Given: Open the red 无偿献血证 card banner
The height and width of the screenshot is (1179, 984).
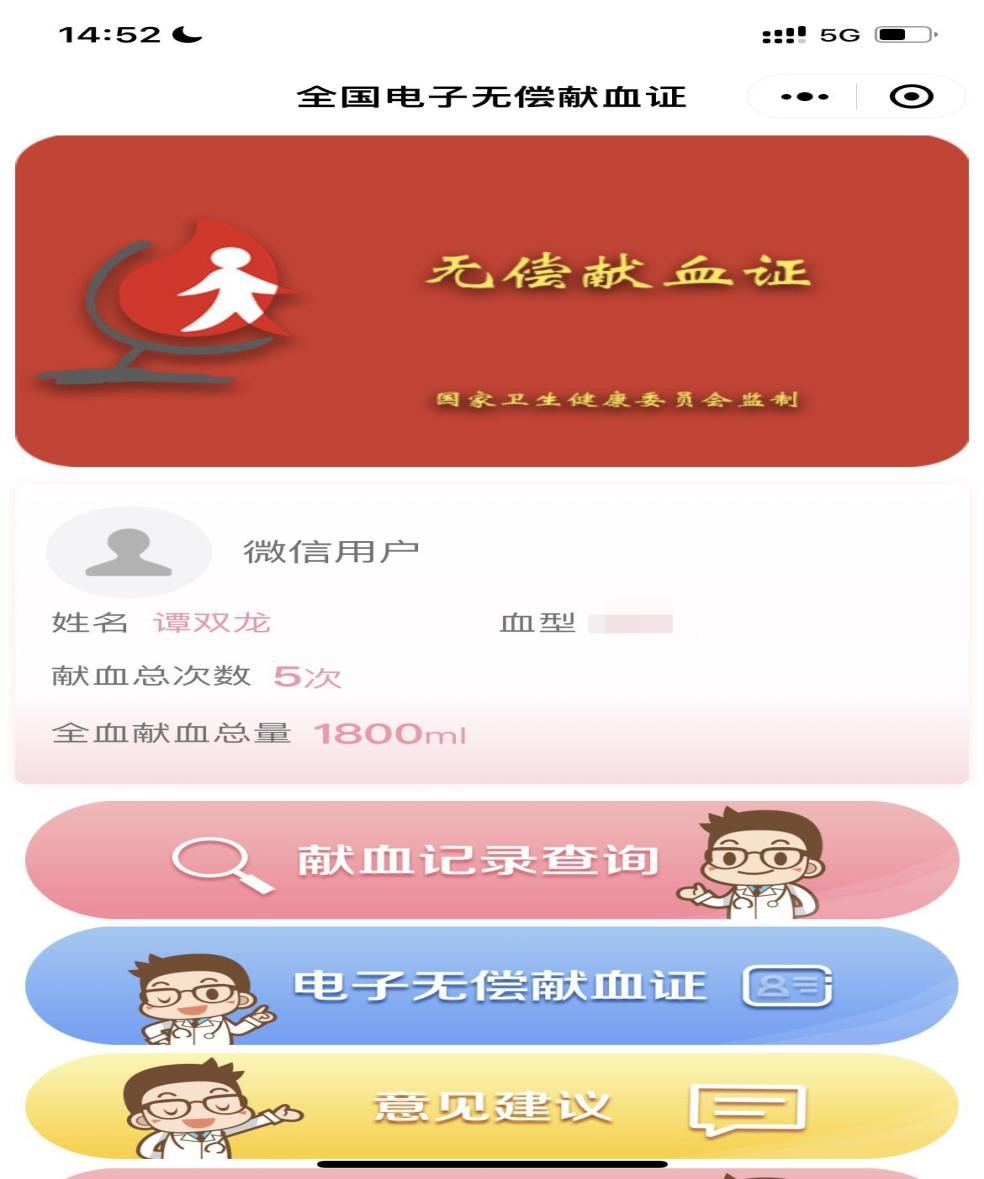Looking at the screenshot, I should (x=491, y=301).
